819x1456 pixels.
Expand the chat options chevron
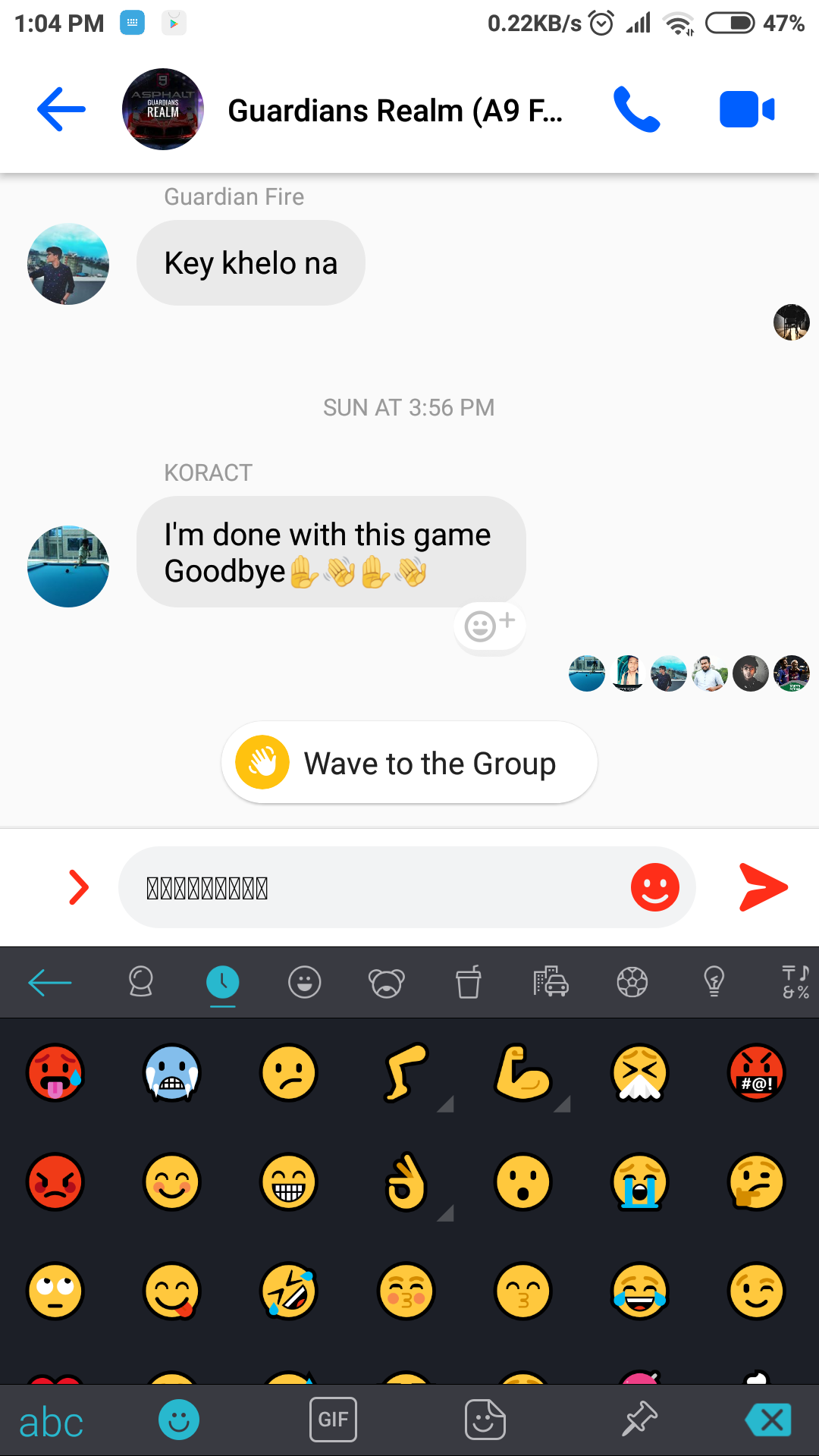[79, 886]
